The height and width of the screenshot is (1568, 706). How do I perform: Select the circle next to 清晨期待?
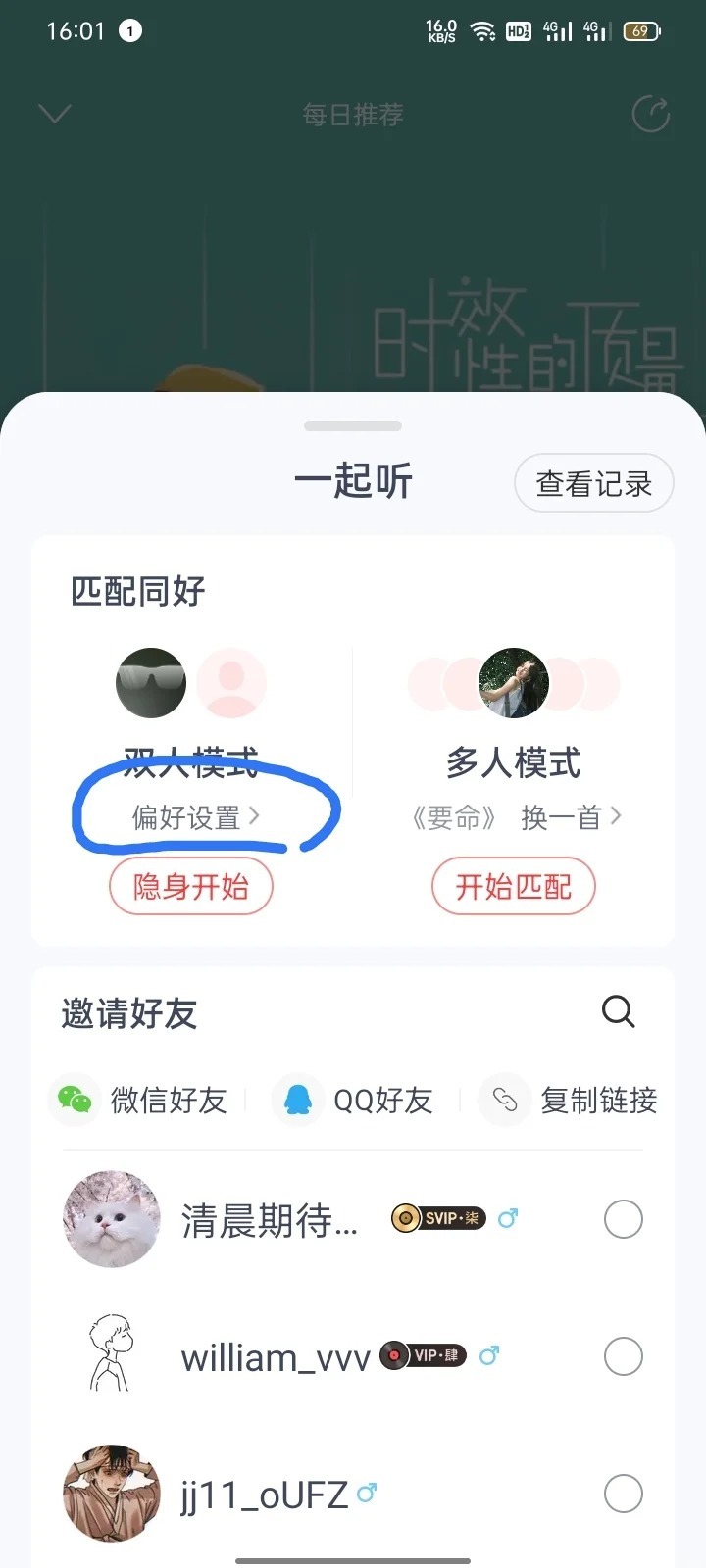(623, 1218)
